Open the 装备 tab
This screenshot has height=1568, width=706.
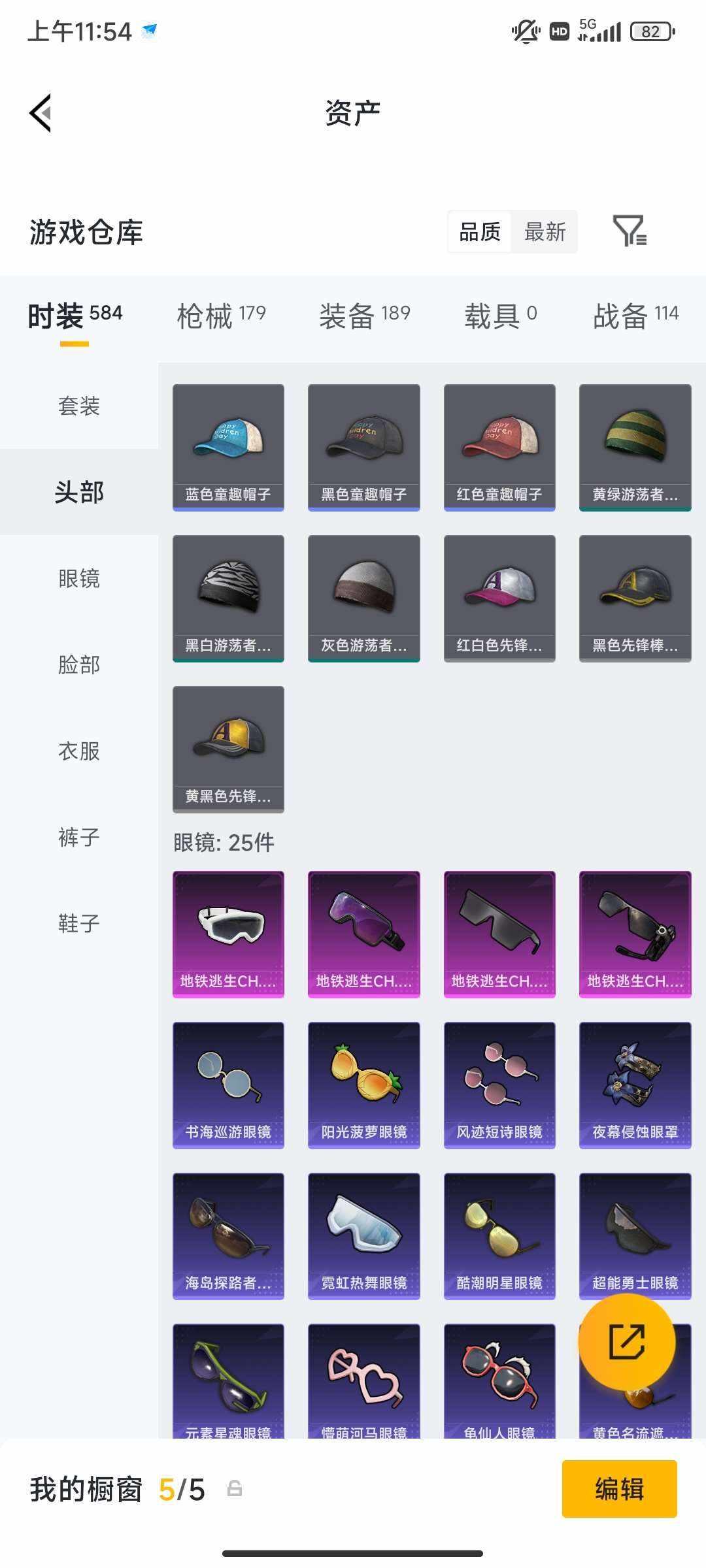(365, 314)
